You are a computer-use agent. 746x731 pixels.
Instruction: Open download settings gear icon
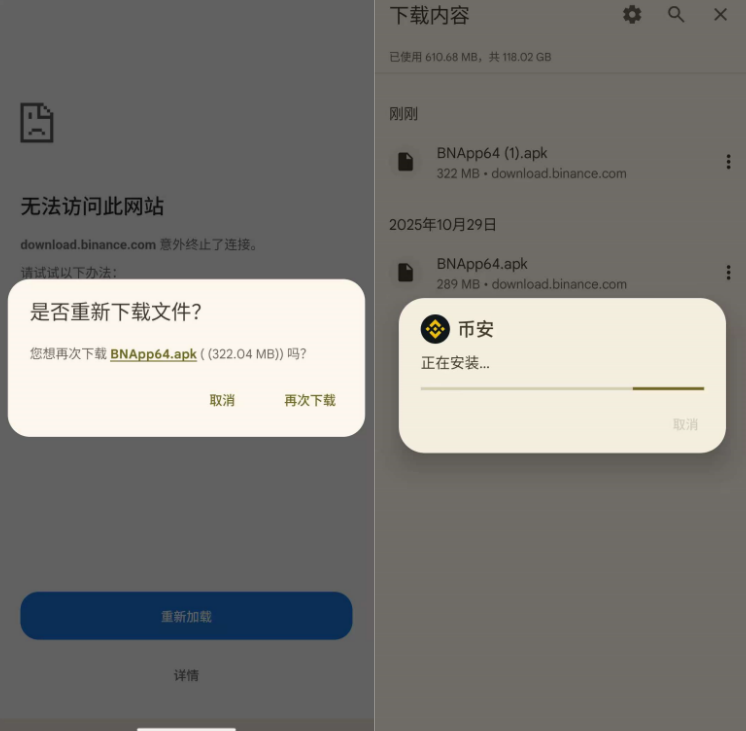pos(632,15)
